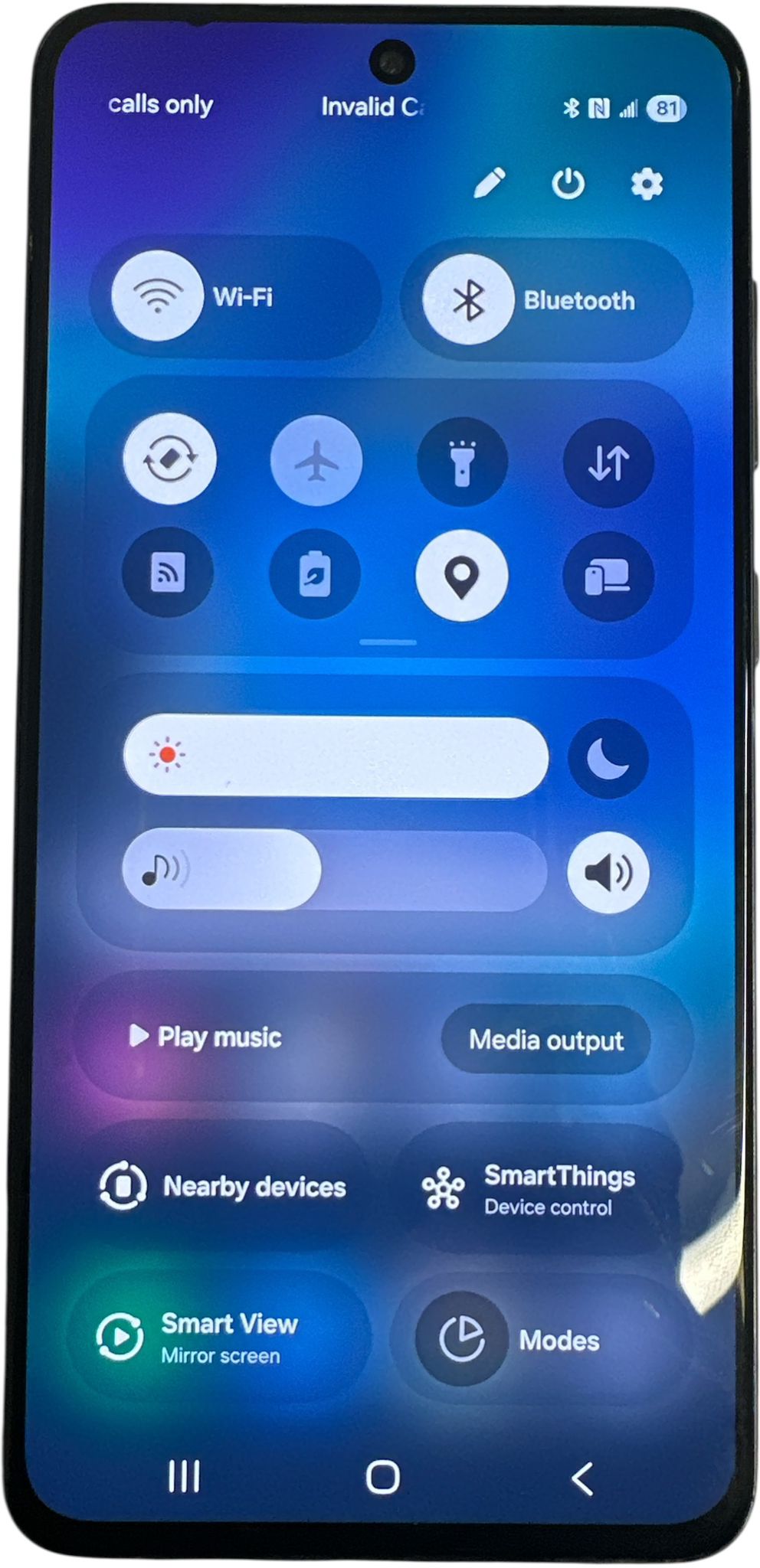Disable Location

(x=461, y=576)
